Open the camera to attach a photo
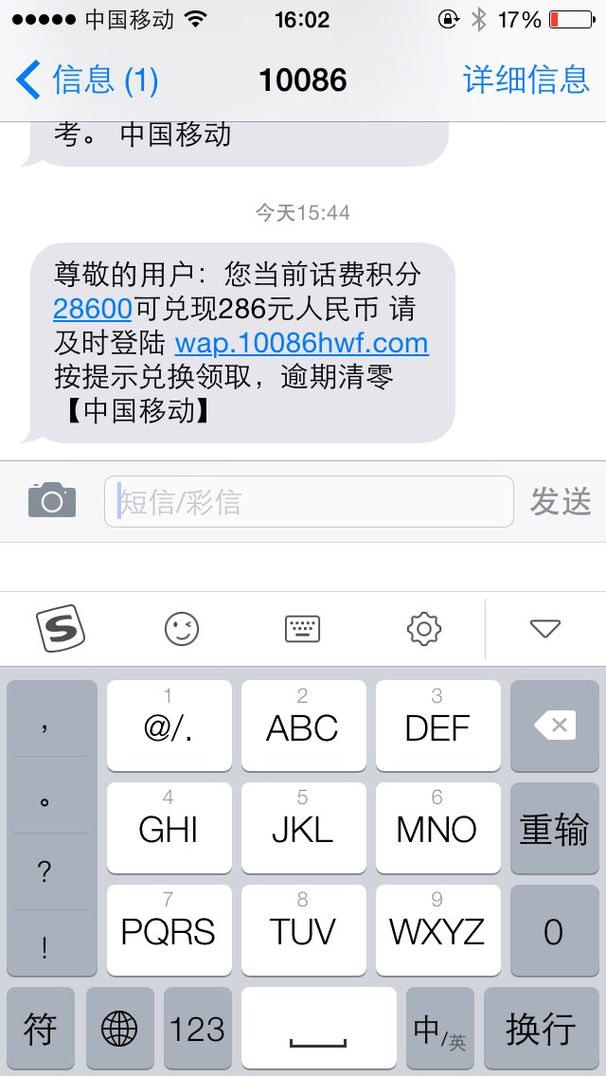 coord(52,500)
